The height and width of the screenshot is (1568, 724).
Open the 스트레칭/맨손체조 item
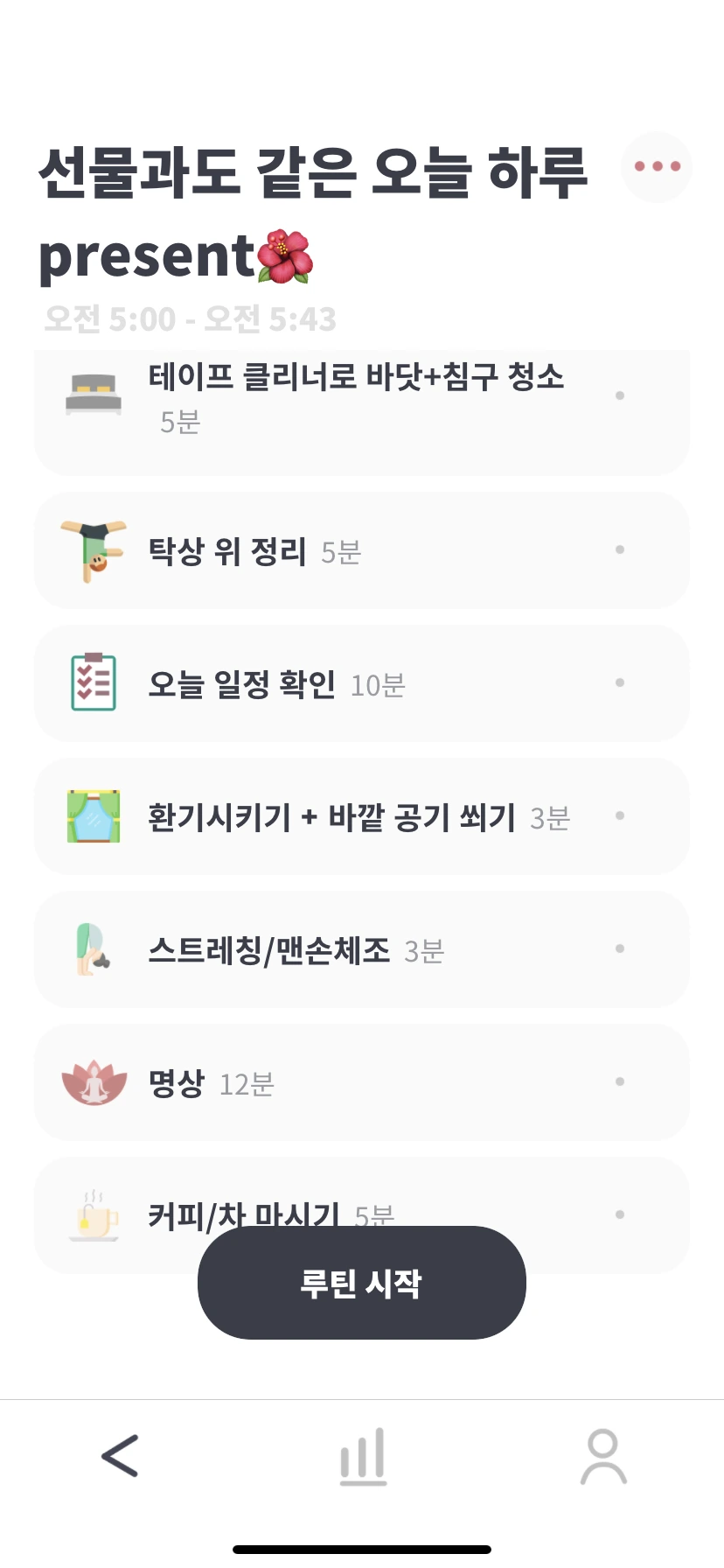pyautogui.click(x=362, y=949)
